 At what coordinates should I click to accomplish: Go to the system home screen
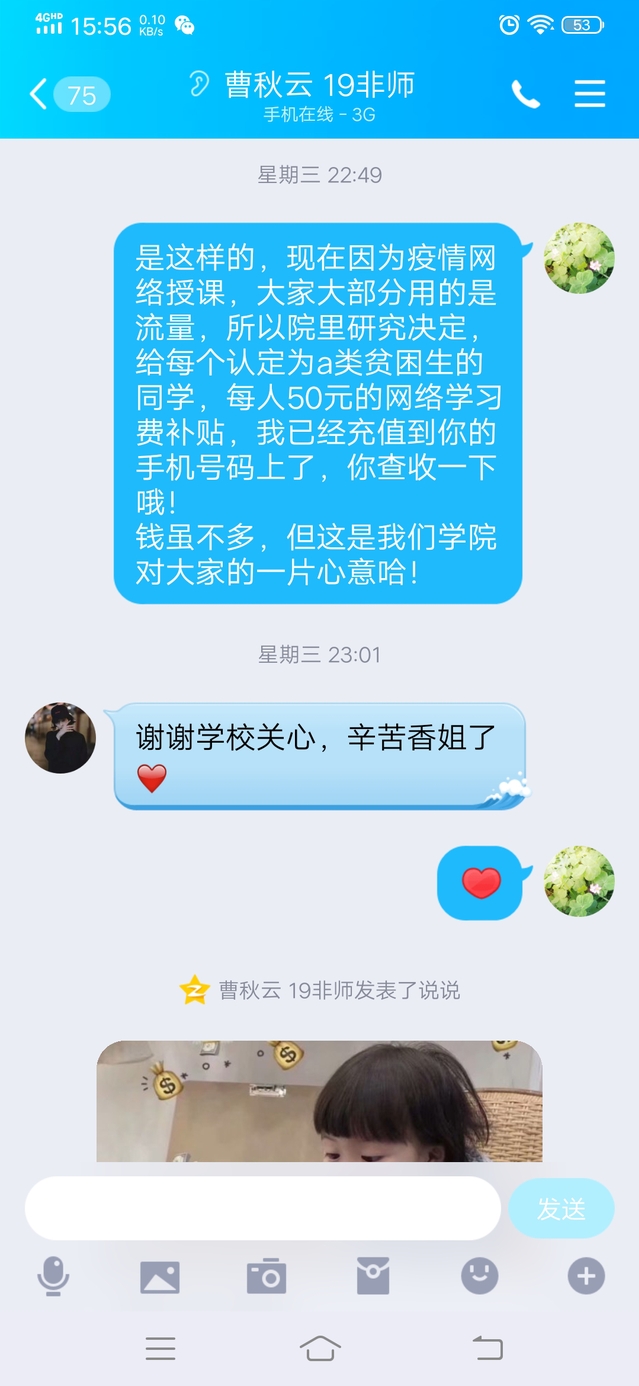(320, 1348)
